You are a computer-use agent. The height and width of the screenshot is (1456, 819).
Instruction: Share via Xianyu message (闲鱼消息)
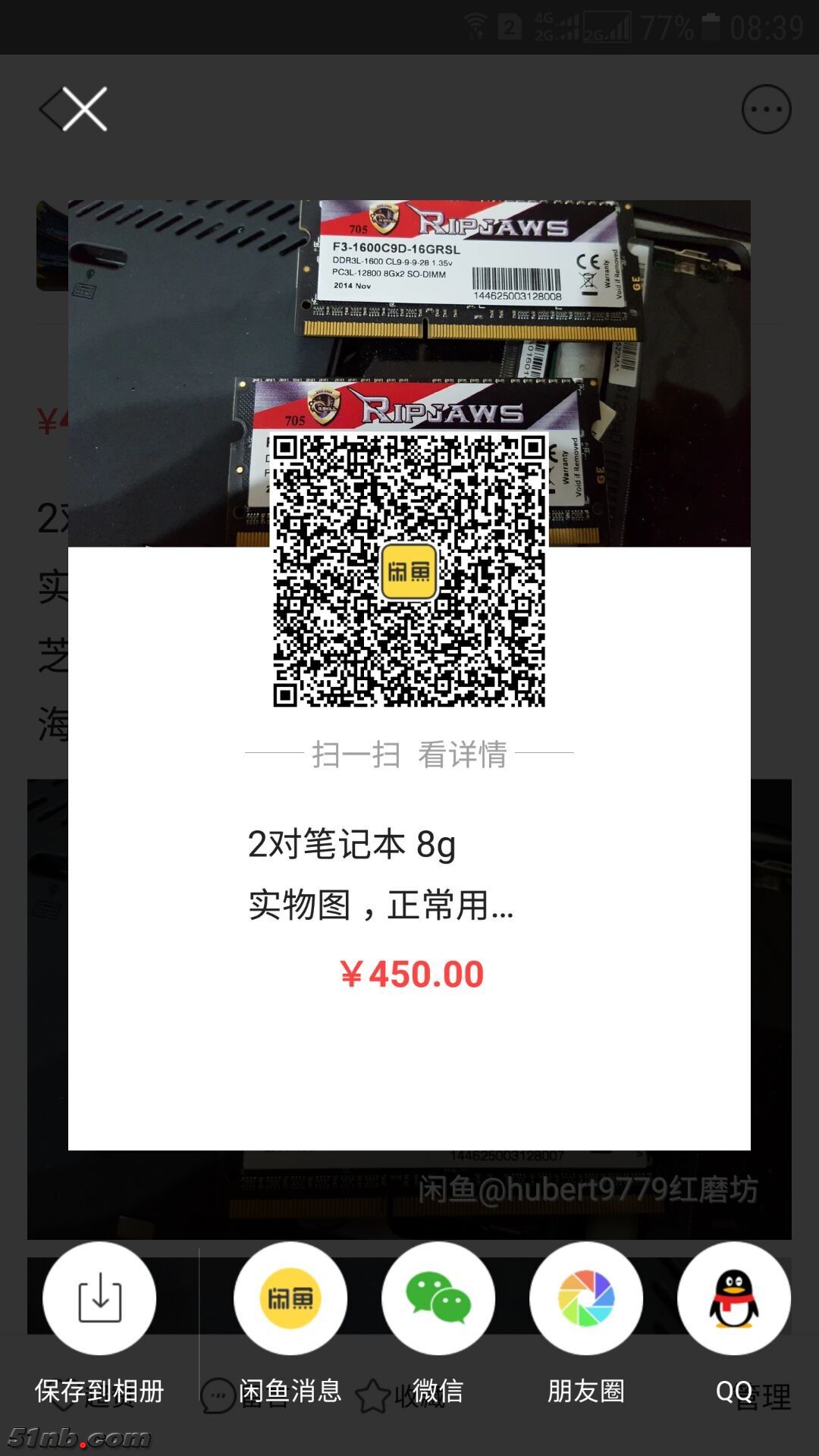click(290, 1298)
